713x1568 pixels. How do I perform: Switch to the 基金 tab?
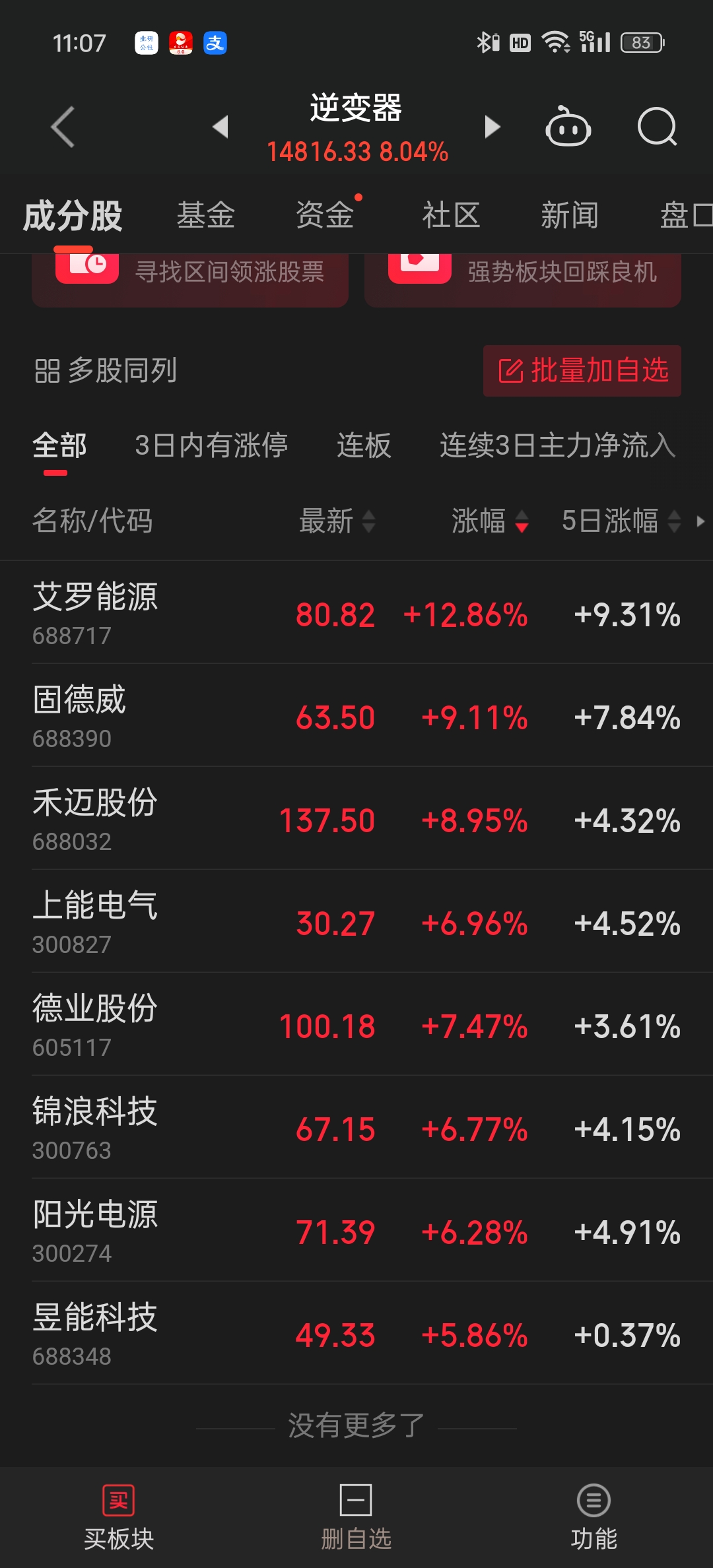tap(205, 215)
